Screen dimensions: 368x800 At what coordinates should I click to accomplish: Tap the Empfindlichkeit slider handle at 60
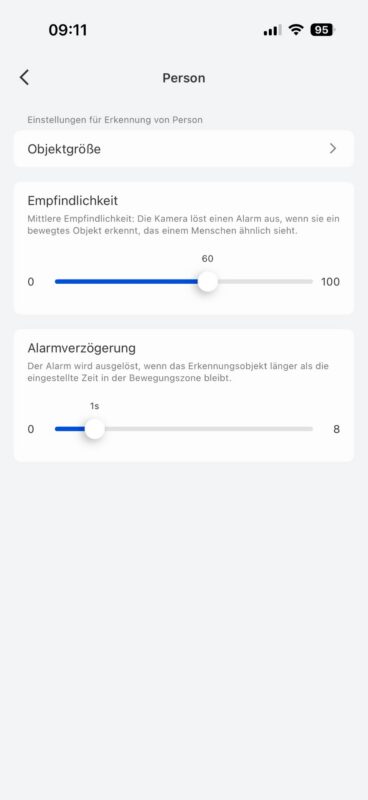point(207,282)
